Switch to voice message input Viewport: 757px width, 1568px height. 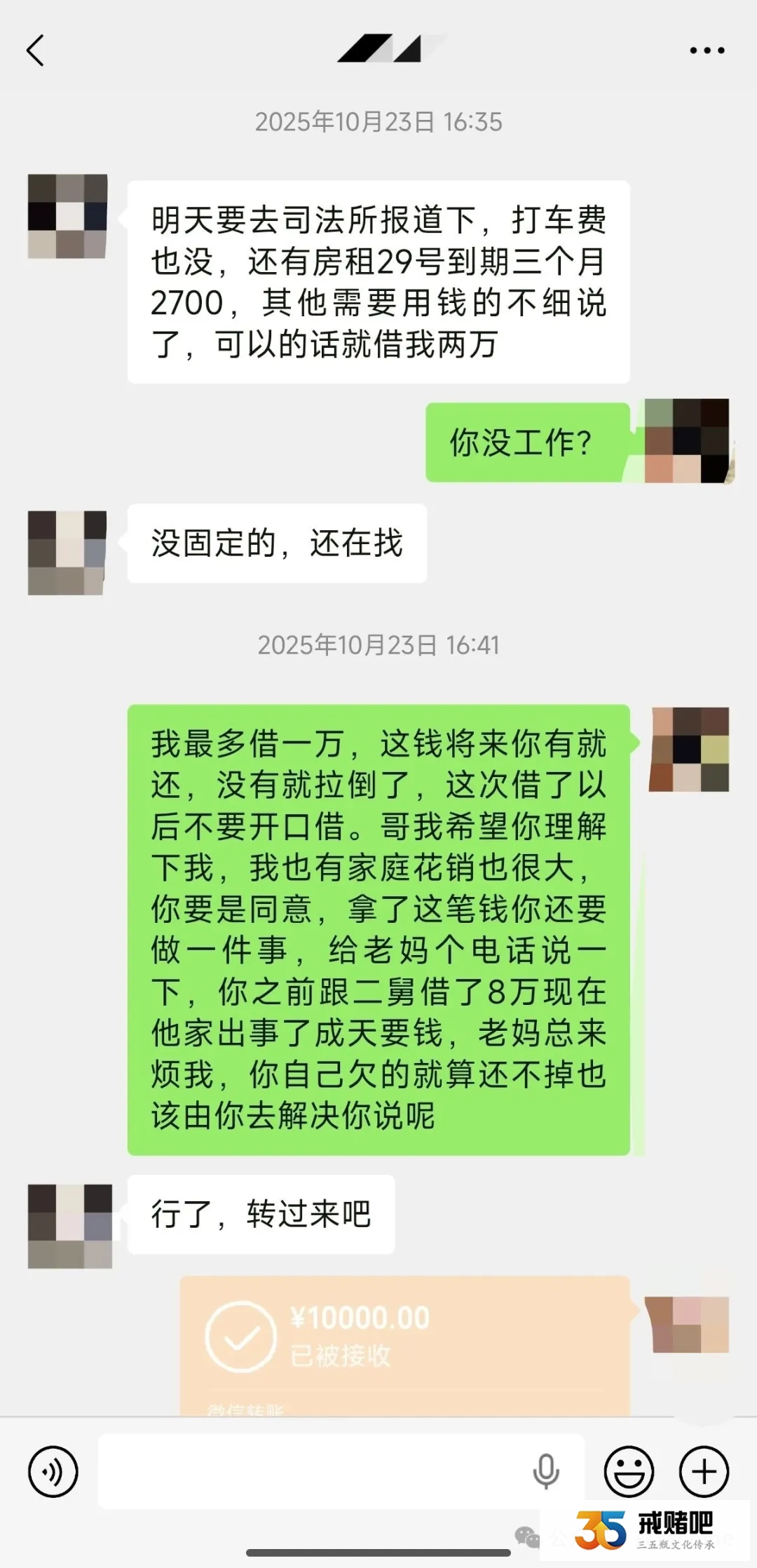click(53, 1471)
